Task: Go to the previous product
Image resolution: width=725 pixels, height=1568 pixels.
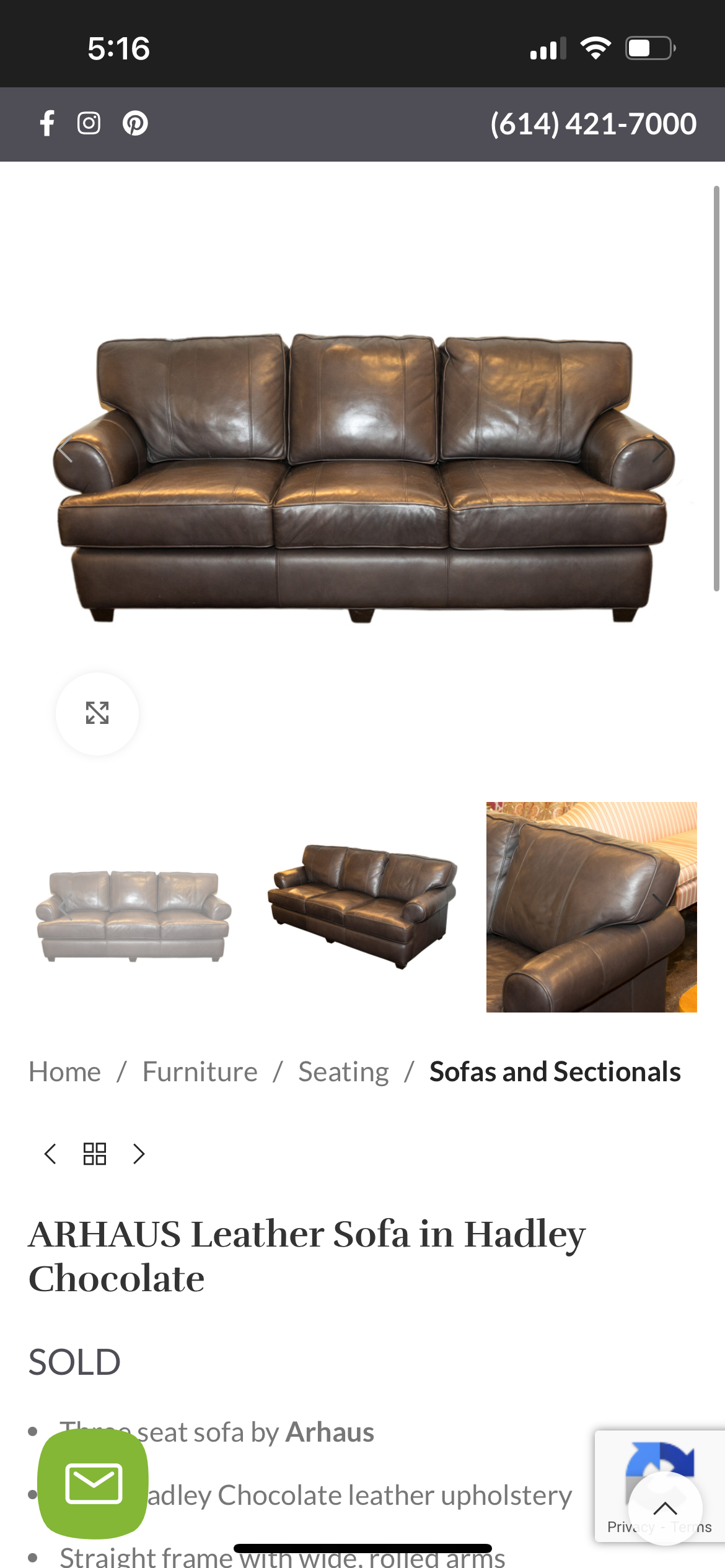Action: click(51, 1154)
